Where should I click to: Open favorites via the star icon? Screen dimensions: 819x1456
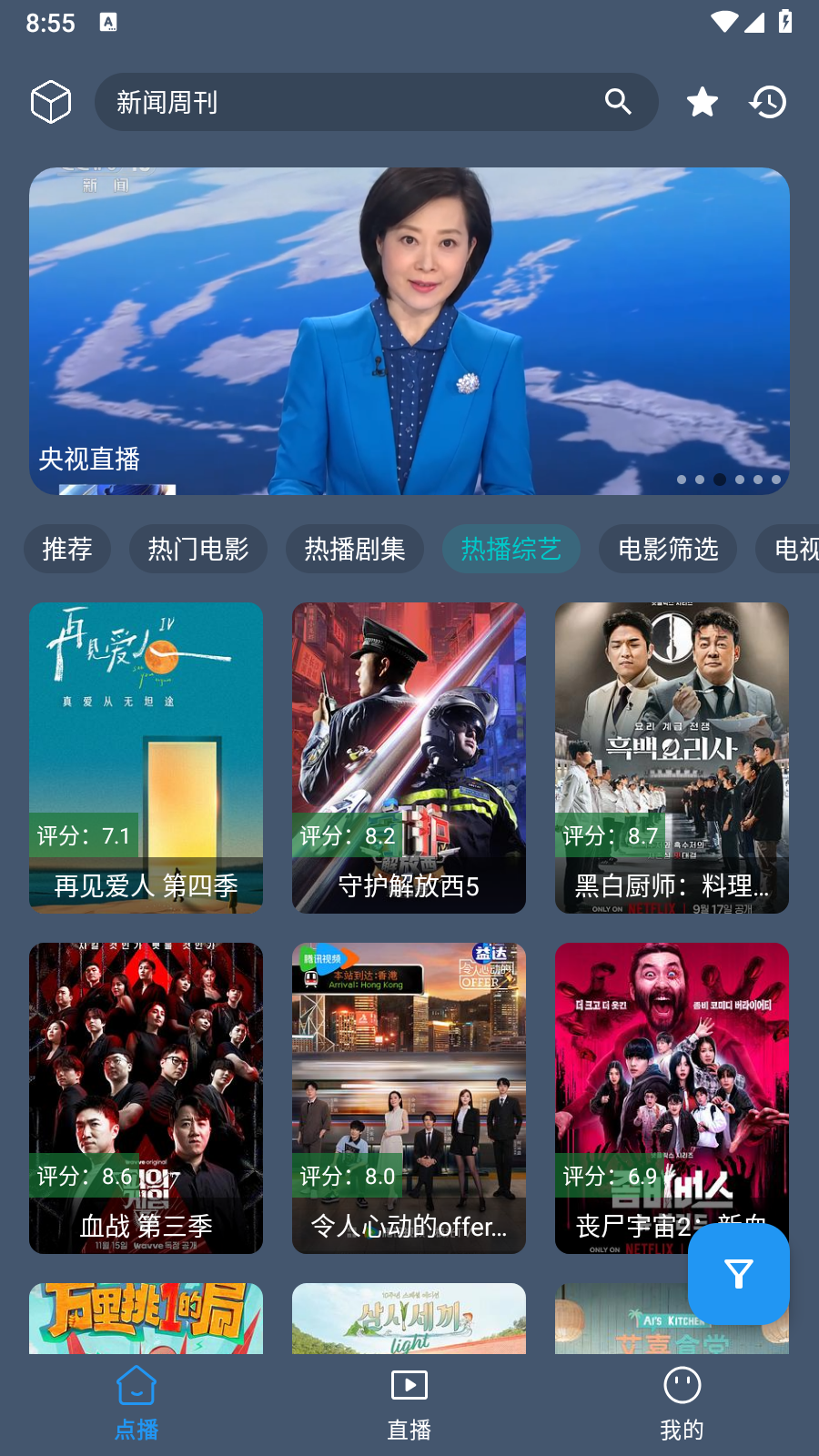(702, 102)
